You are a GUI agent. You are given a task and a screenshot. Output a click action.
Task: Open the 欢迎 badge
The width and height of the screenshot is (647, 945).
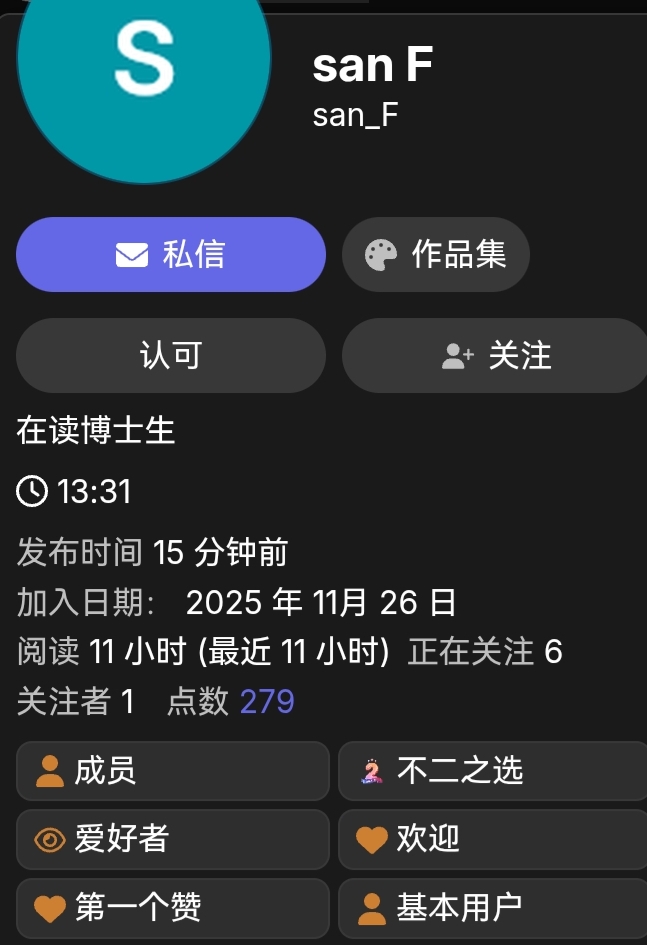click(492, 839)
